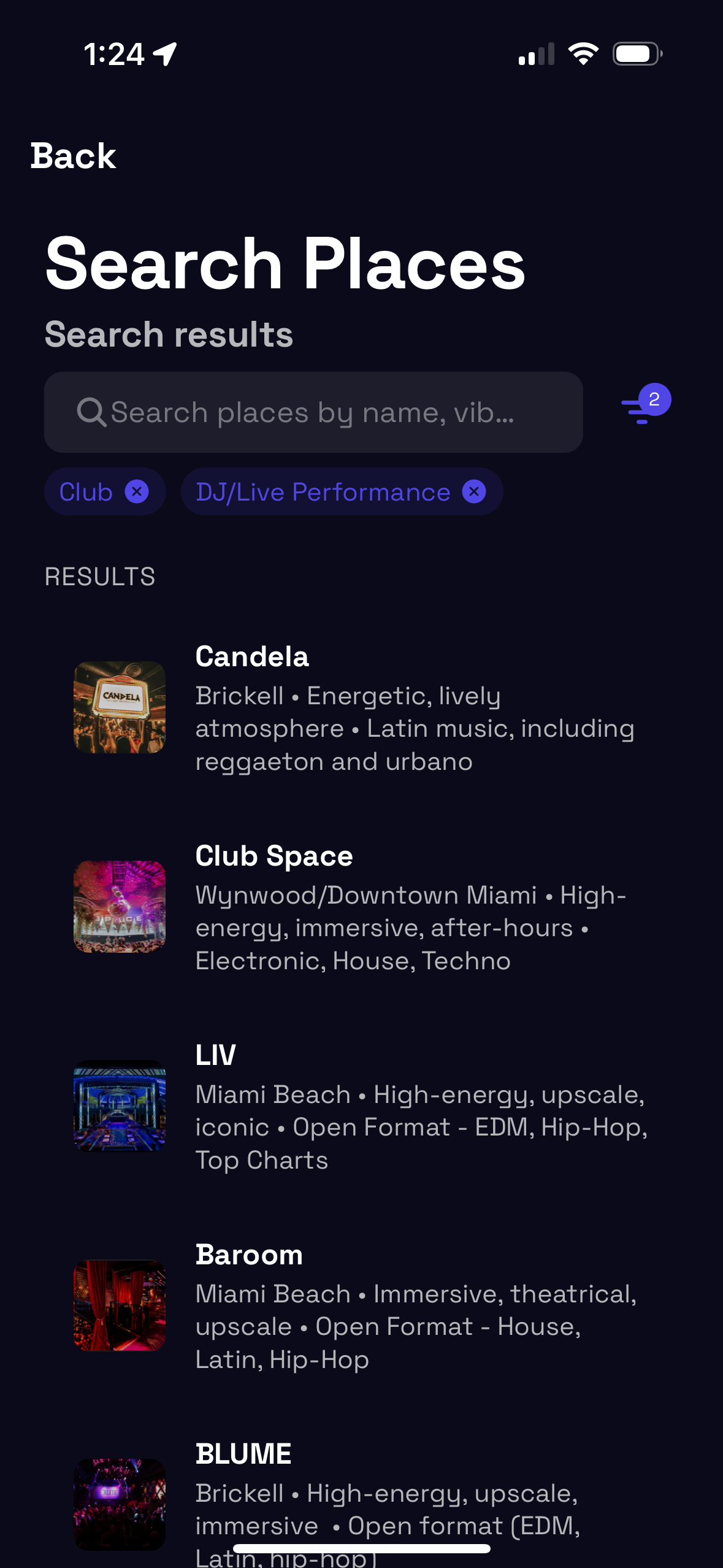The image size is (723, 1568).
Task: Remove the Club filter chip
Action: point(137,491)
